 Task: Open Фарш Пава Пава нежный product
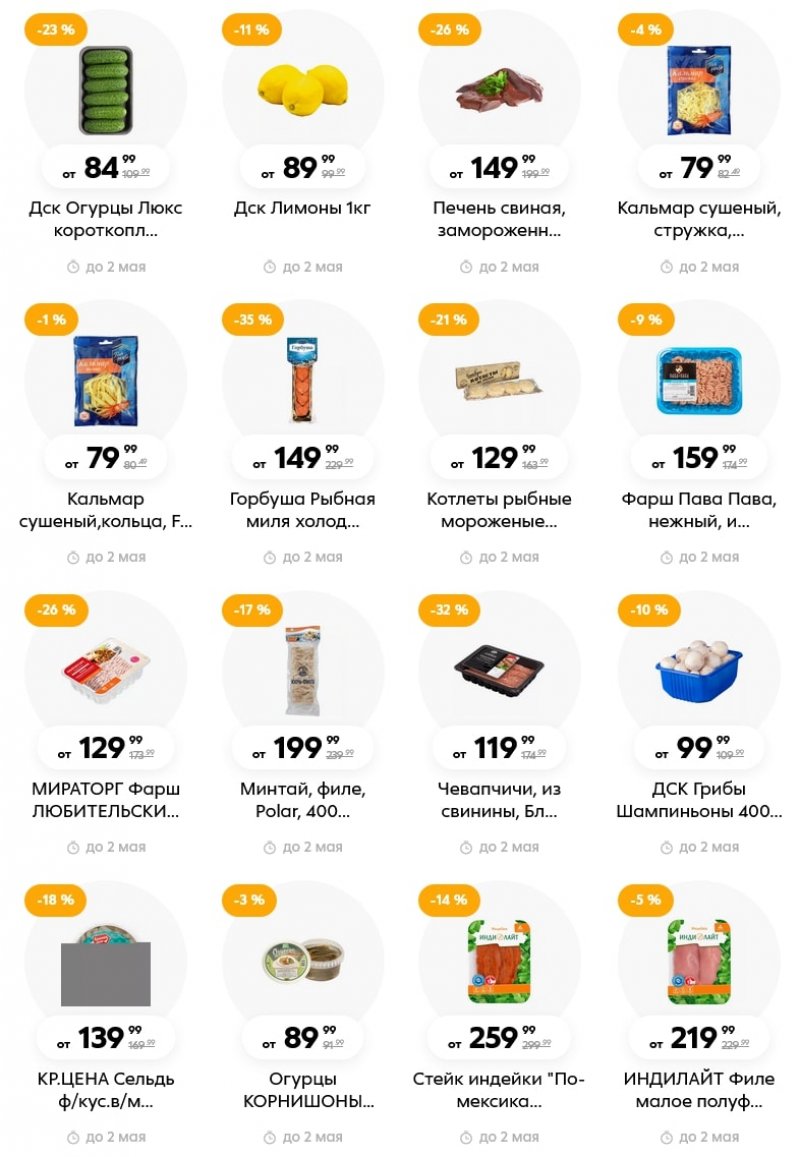pos(698,382)
